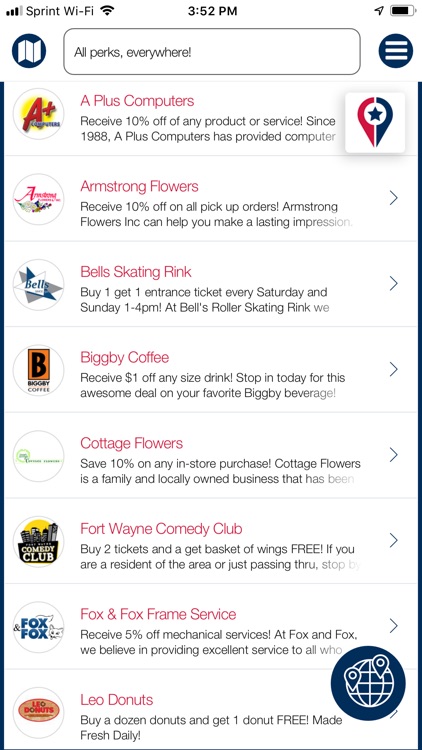Open the map view icon

pyautogui.click(x=29, y=51)
